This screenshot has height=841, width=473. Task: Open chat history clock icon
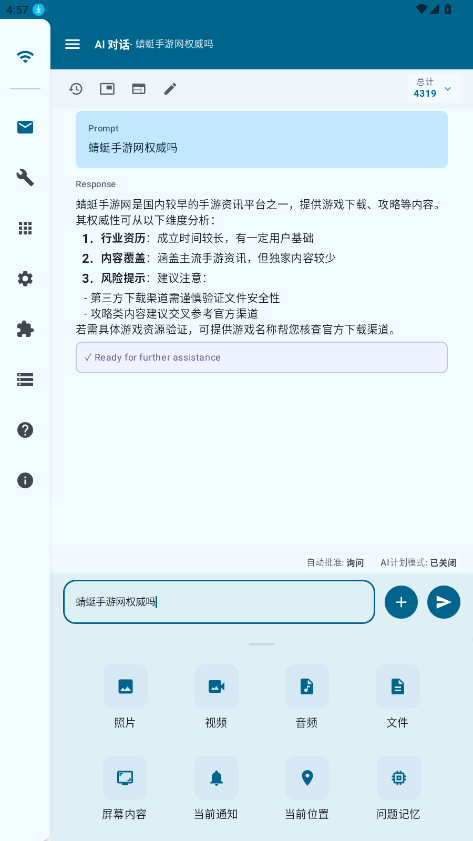(76, 89)
